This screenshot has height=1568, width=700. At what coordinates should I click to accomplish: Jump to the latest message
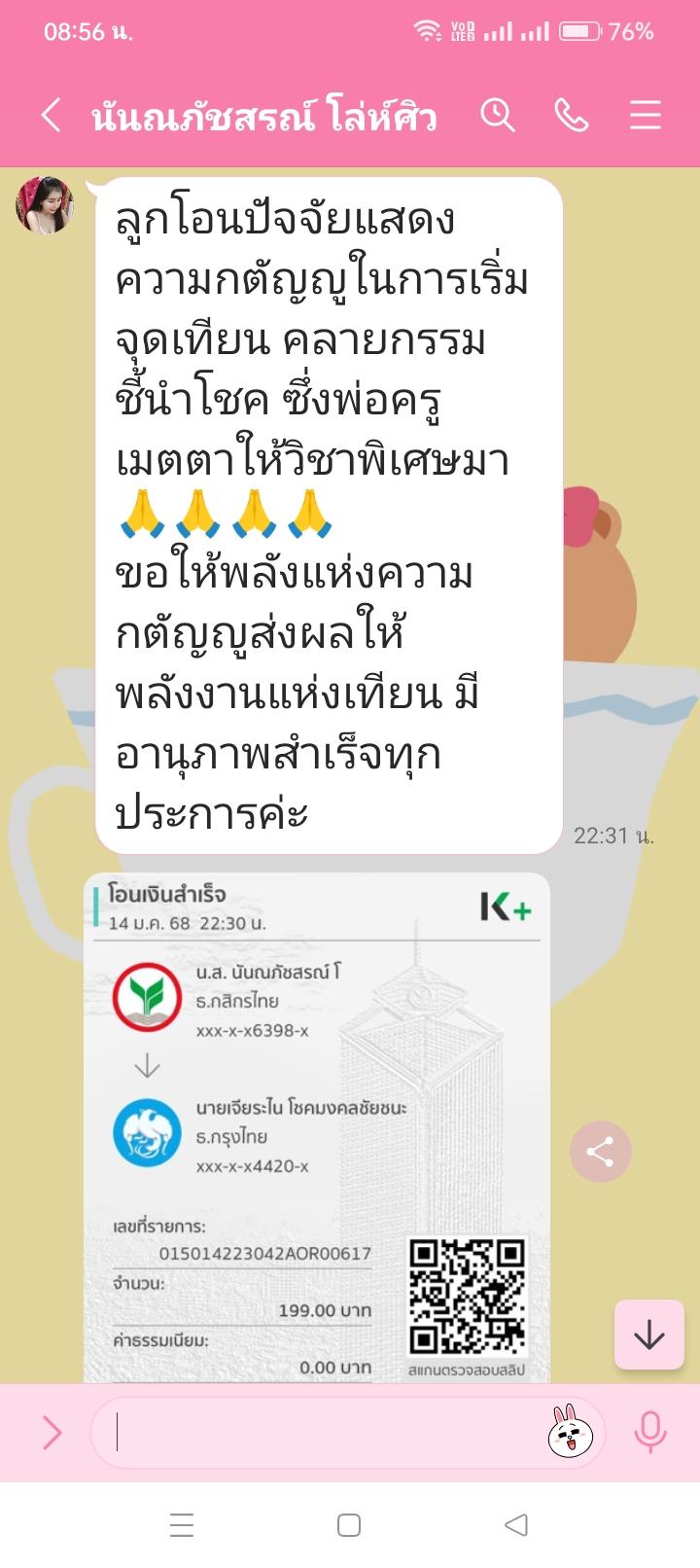tap(648, 1336)
